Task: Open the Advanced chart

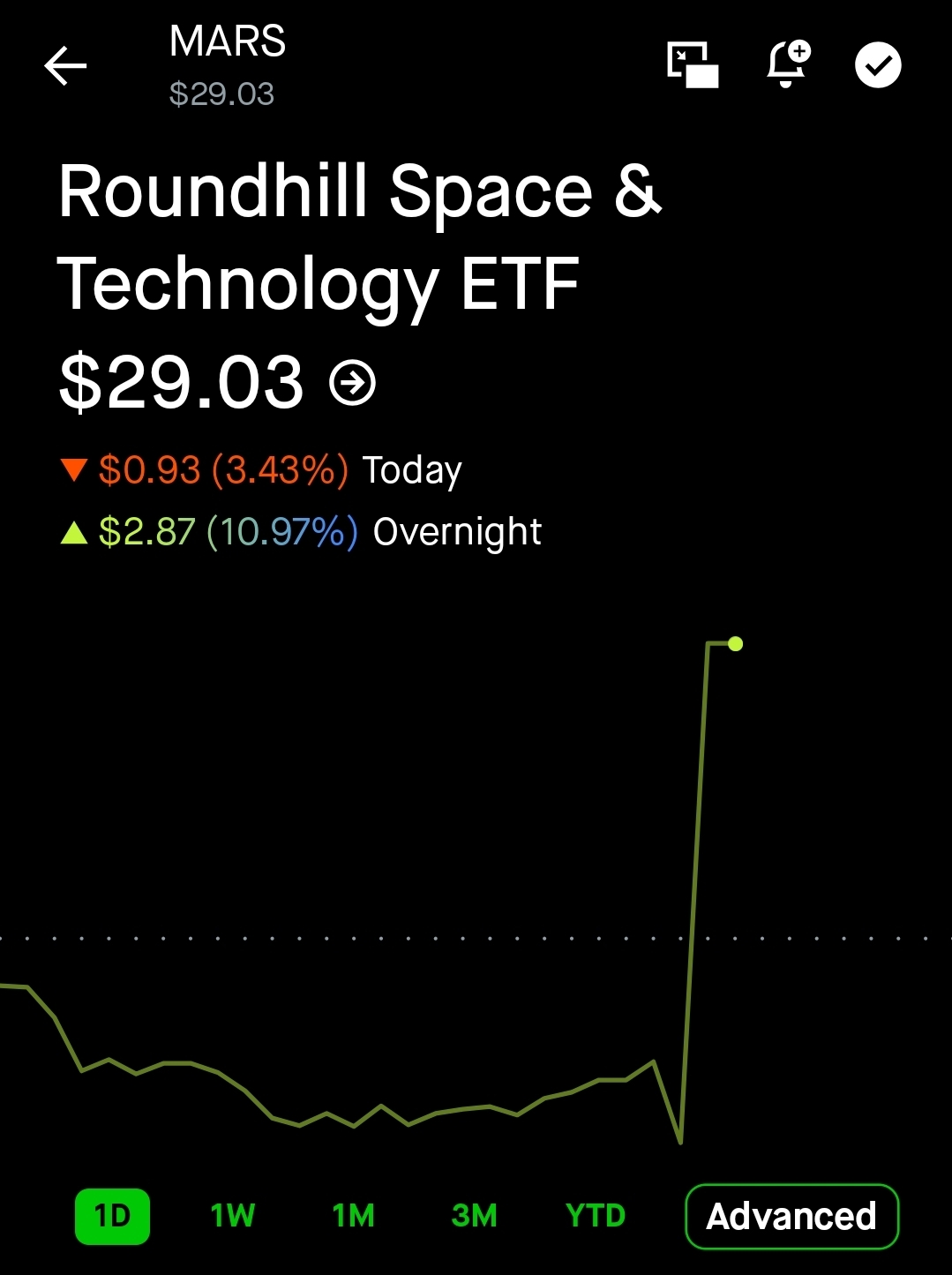Action: (x=791, y=1217)
